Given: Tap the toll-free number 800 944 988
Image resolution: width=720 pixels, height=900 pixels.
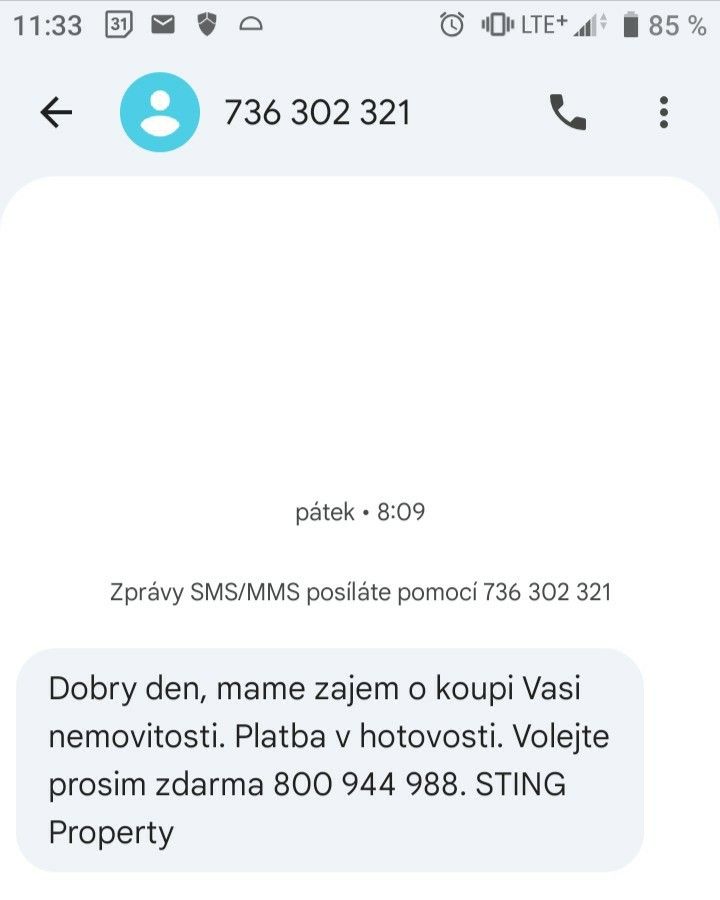Looking at the screenshot, I should tap(364, 783).
